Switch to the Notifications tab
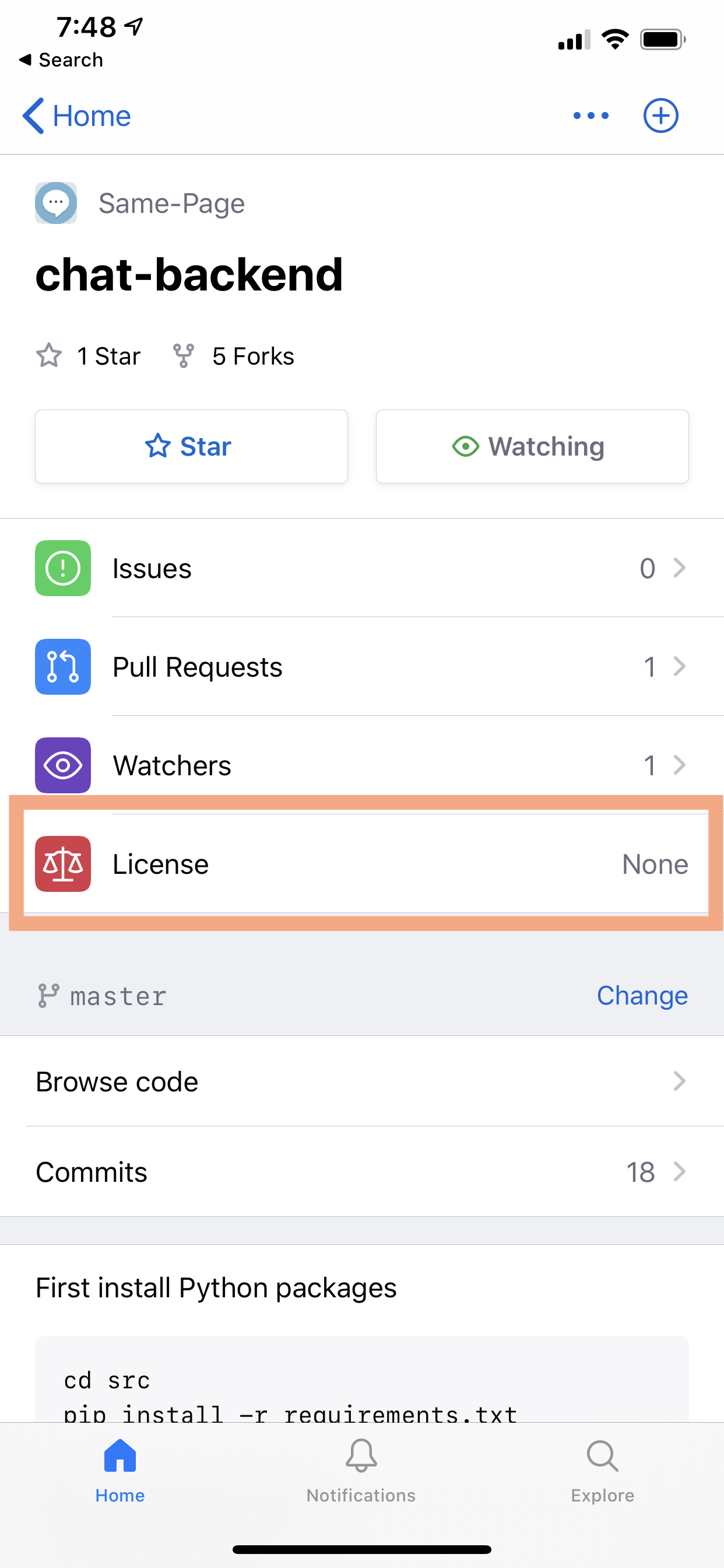 coord(361,1471)
